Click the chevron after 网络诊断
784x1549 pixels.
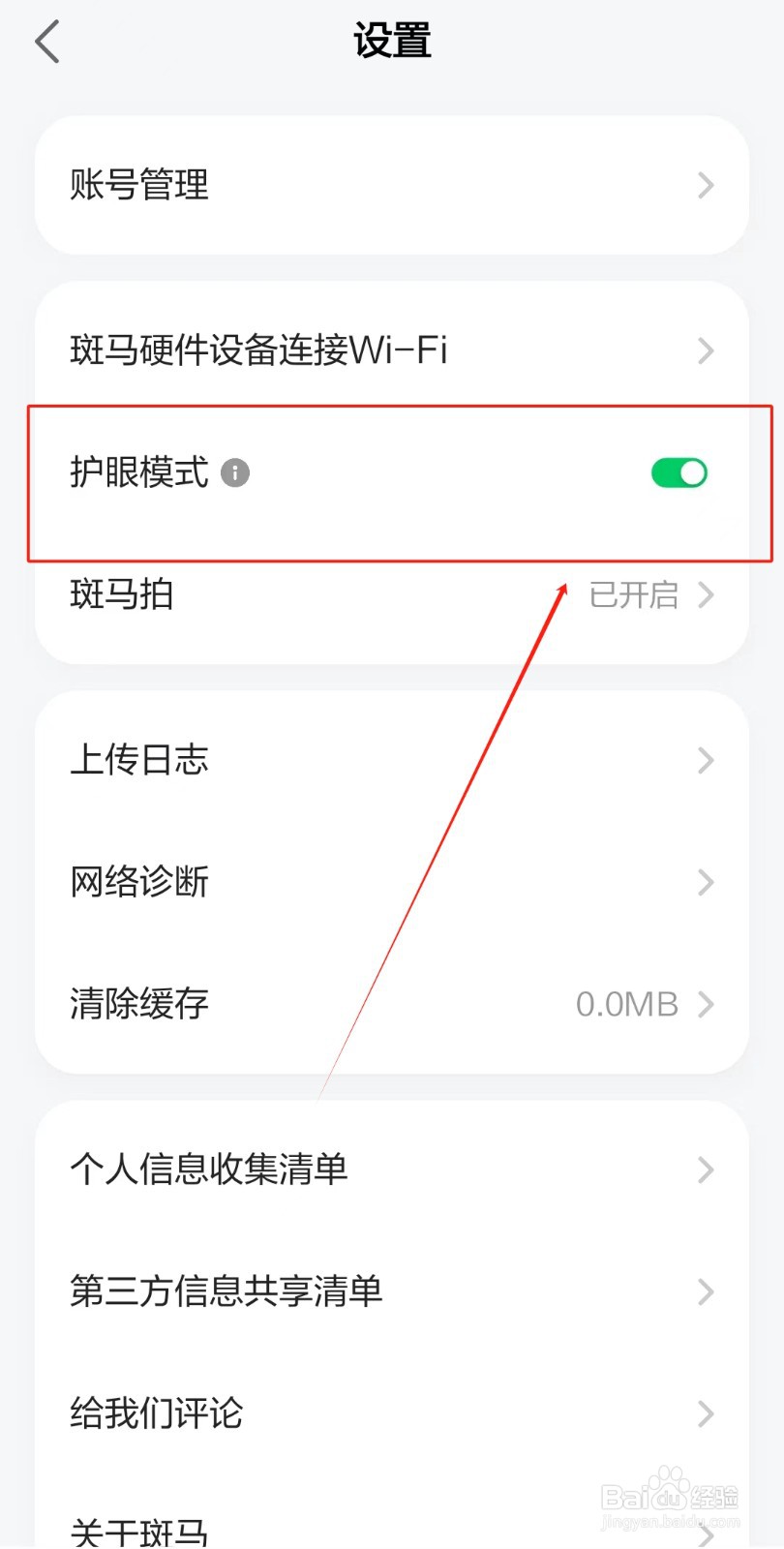point(706,882)
